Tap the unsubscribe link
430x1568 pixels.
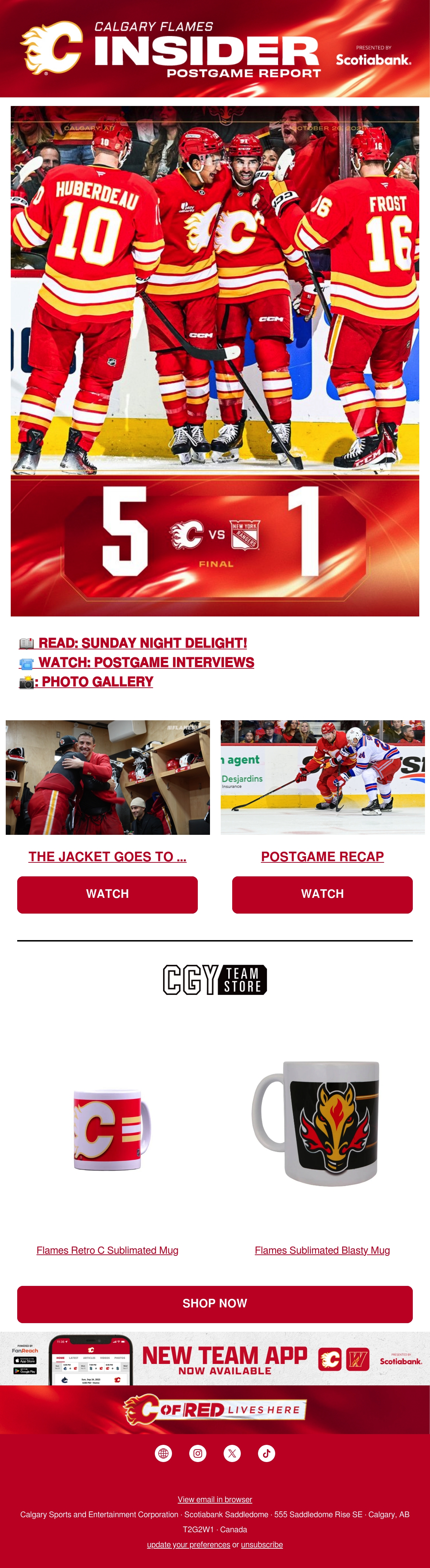pyautogui.click(x=262, y=1544)
